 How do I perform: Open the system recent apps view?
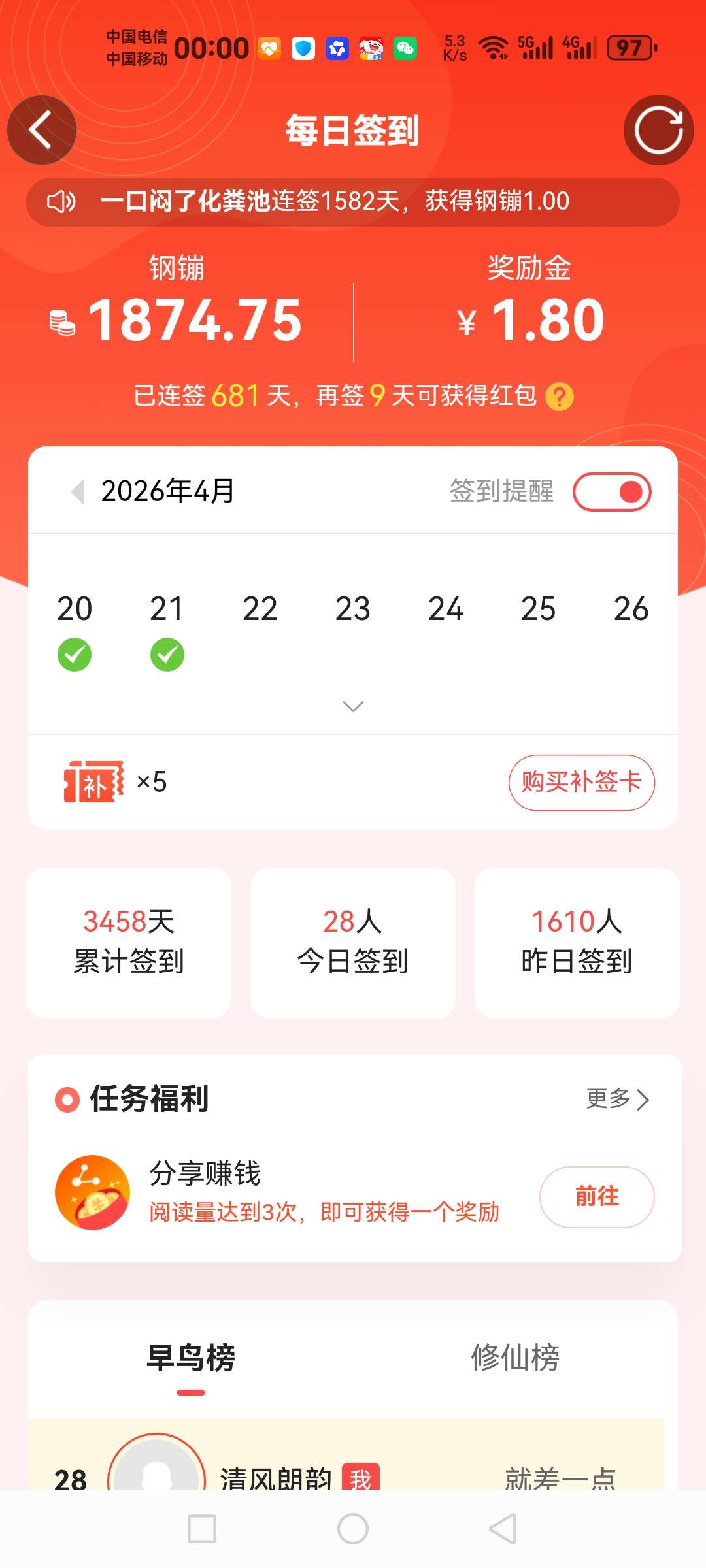pyautogui.click(x=202, y=1529)
